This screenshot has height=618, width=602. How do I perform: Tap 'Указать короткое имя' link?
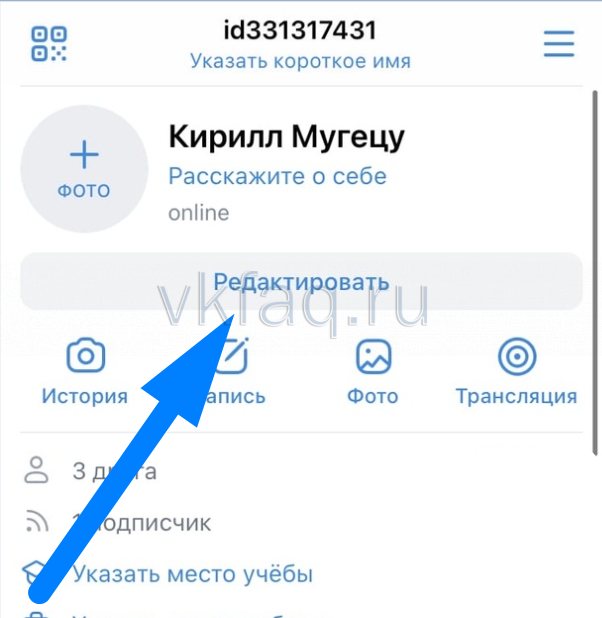(x=300, y=62)
